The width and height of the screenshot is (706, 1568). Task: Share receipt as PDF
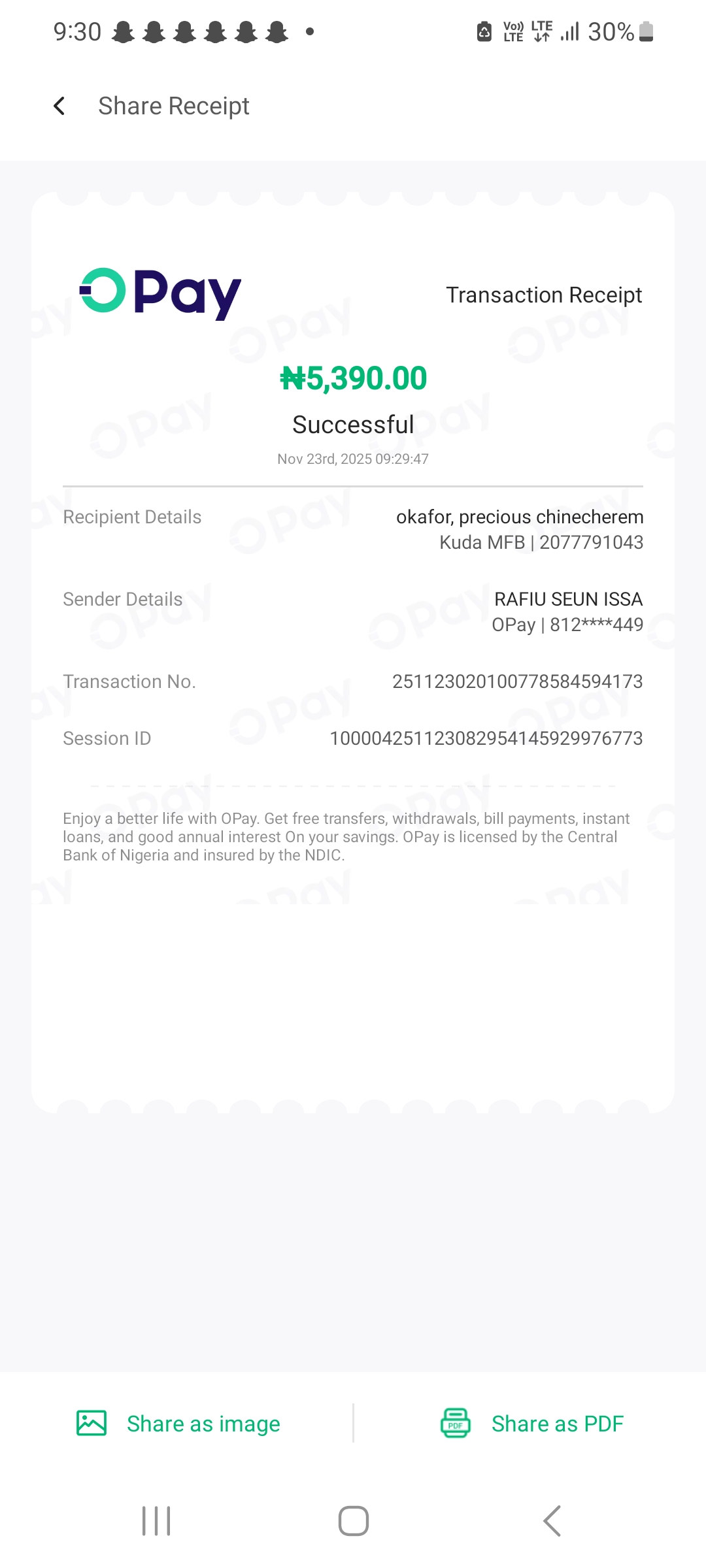532,1424
